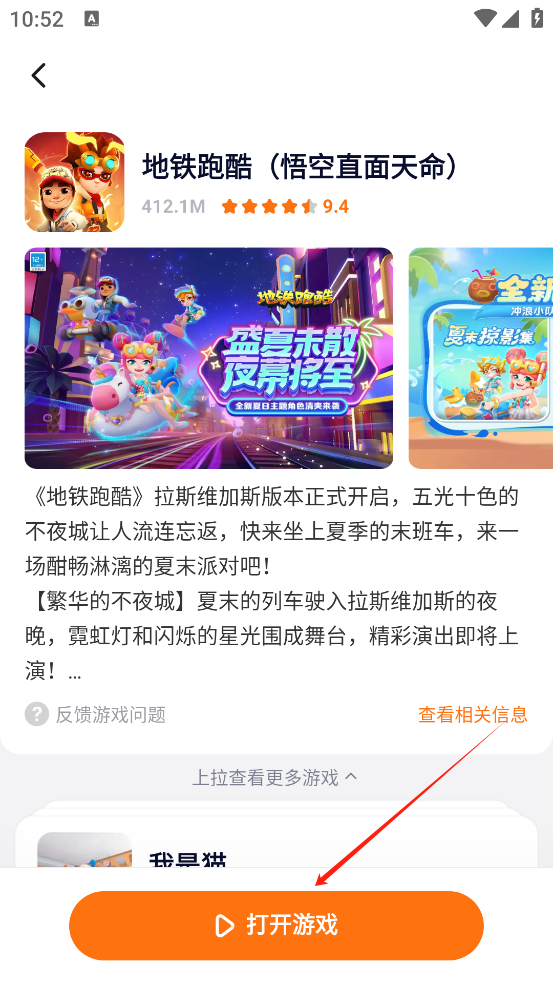Screen dimensions: 553x984
Task: Expand 上拉查看更多游戏 for more games
Action: [x=275, y=778]
